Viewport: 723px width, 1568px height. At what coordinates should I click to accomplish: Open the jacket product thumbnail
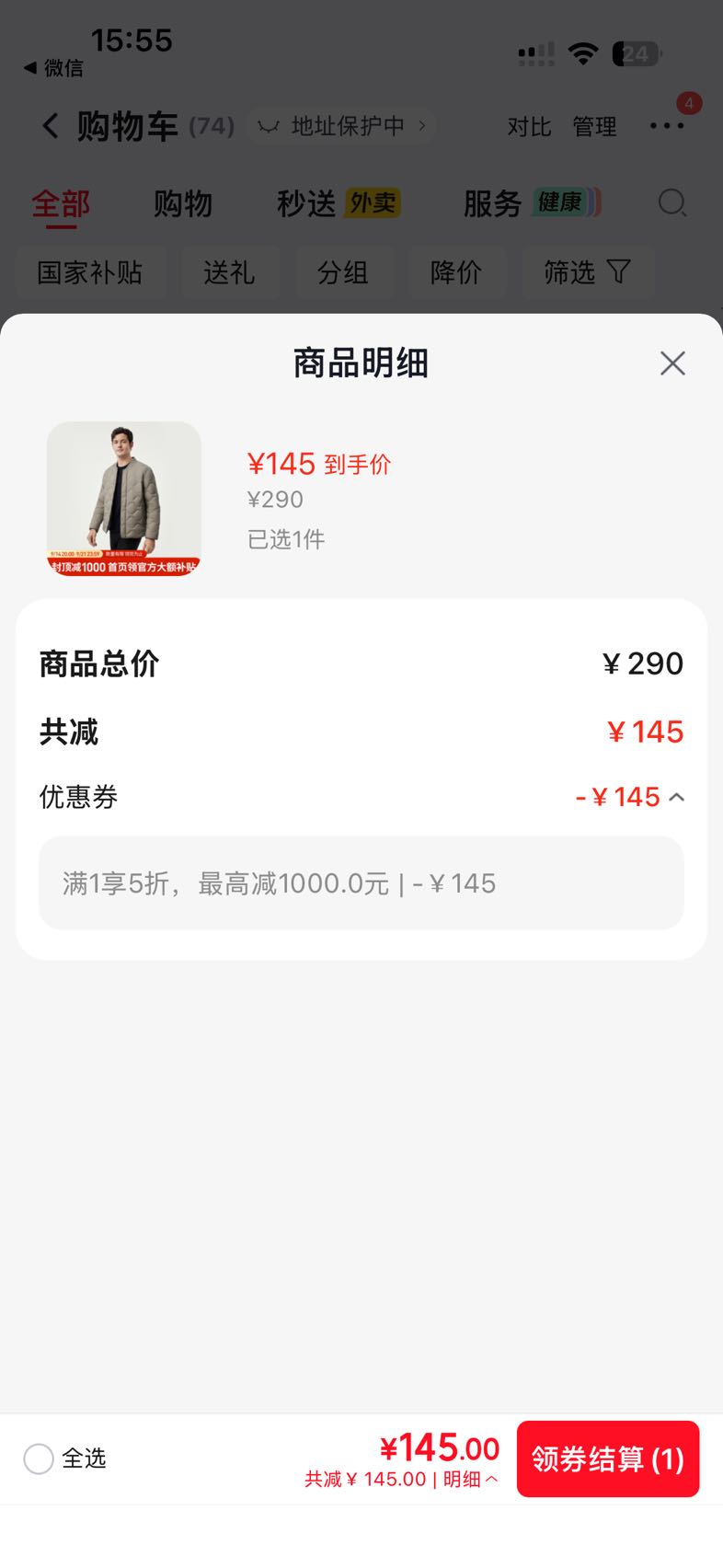coord(124,499)
